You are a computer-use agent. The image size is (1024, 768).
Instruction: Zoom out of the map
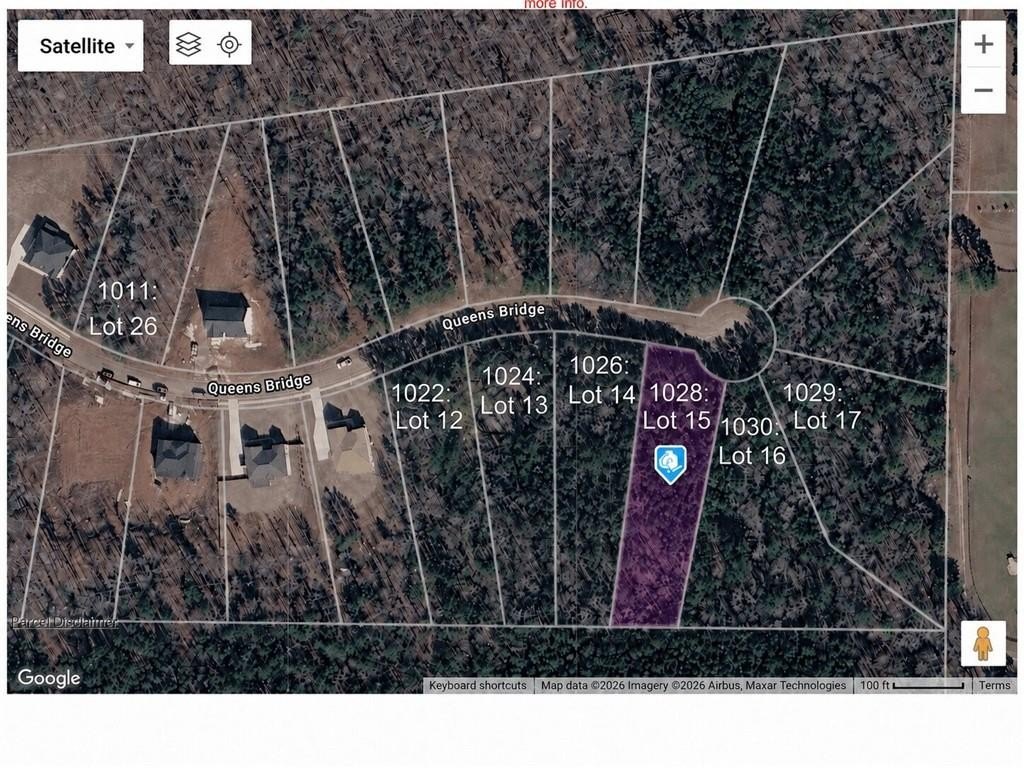coord(984,90)
